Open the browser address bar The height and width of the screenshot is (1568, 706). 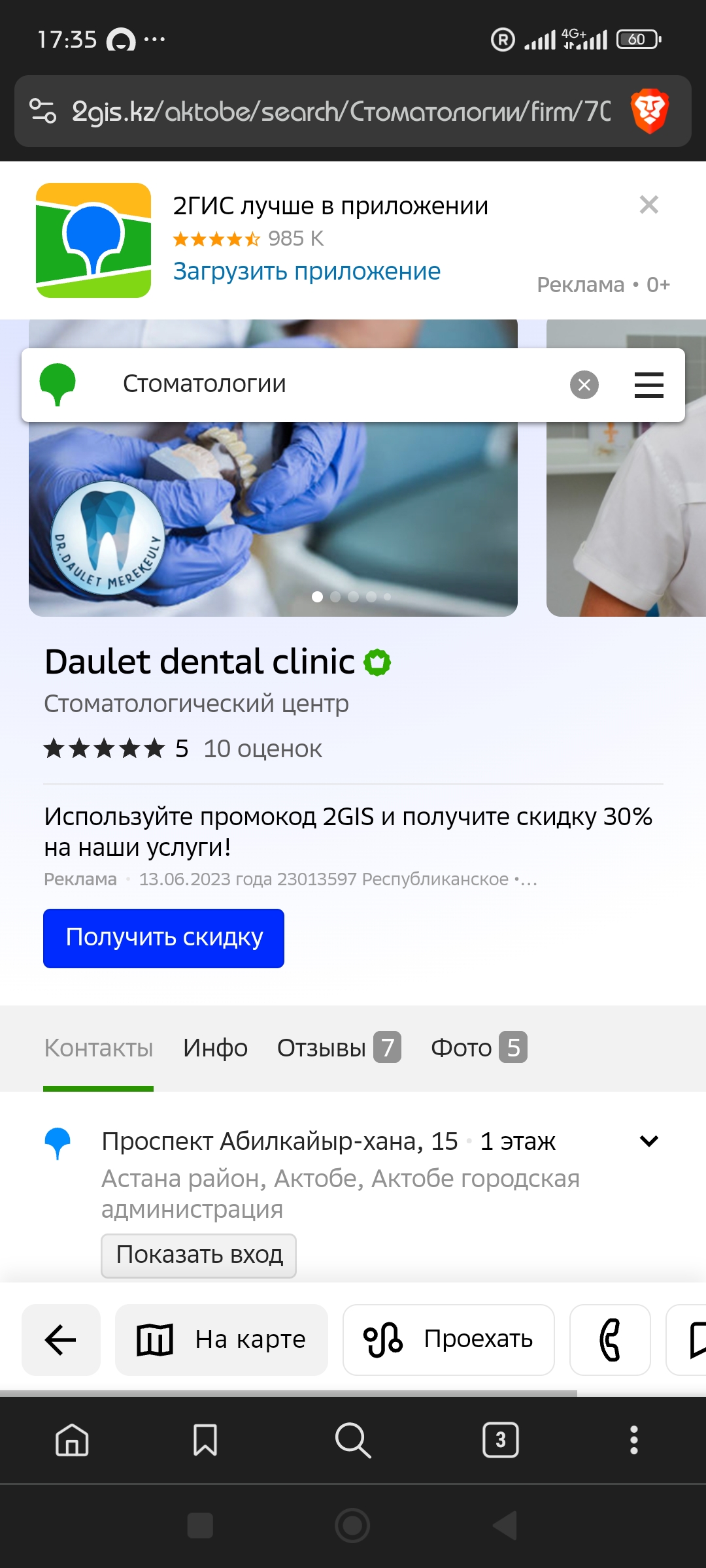340,112
